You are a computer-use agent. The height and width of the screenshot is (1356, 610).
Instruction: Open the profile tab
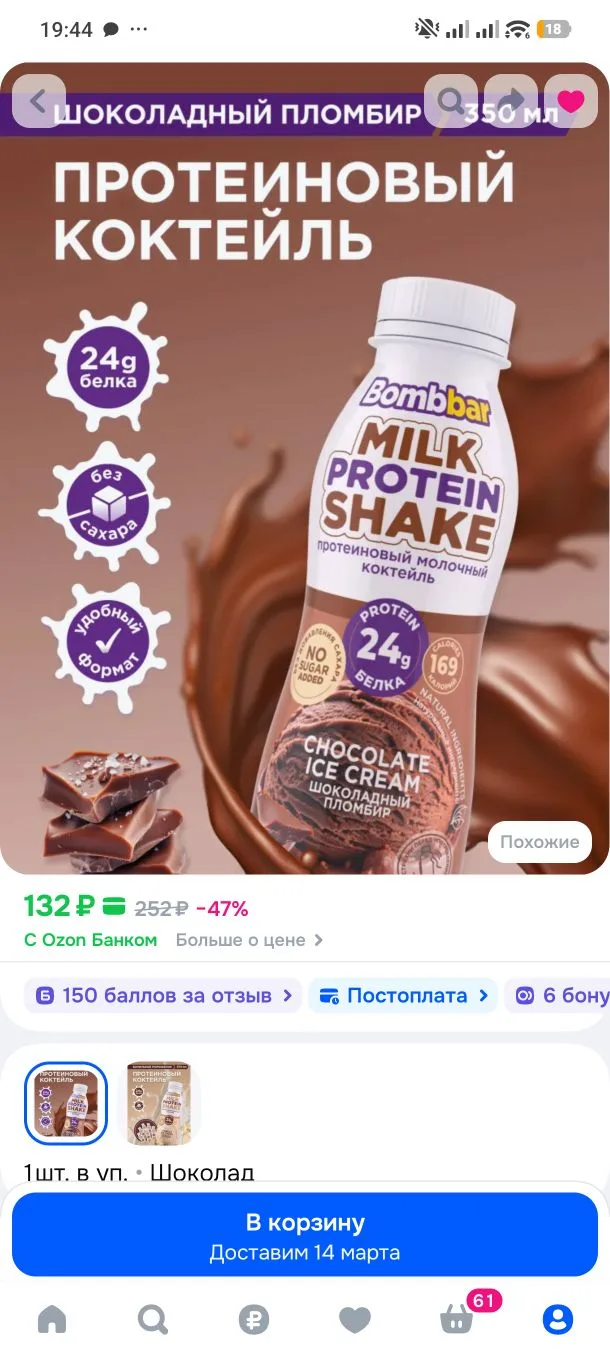(558, 1320)
